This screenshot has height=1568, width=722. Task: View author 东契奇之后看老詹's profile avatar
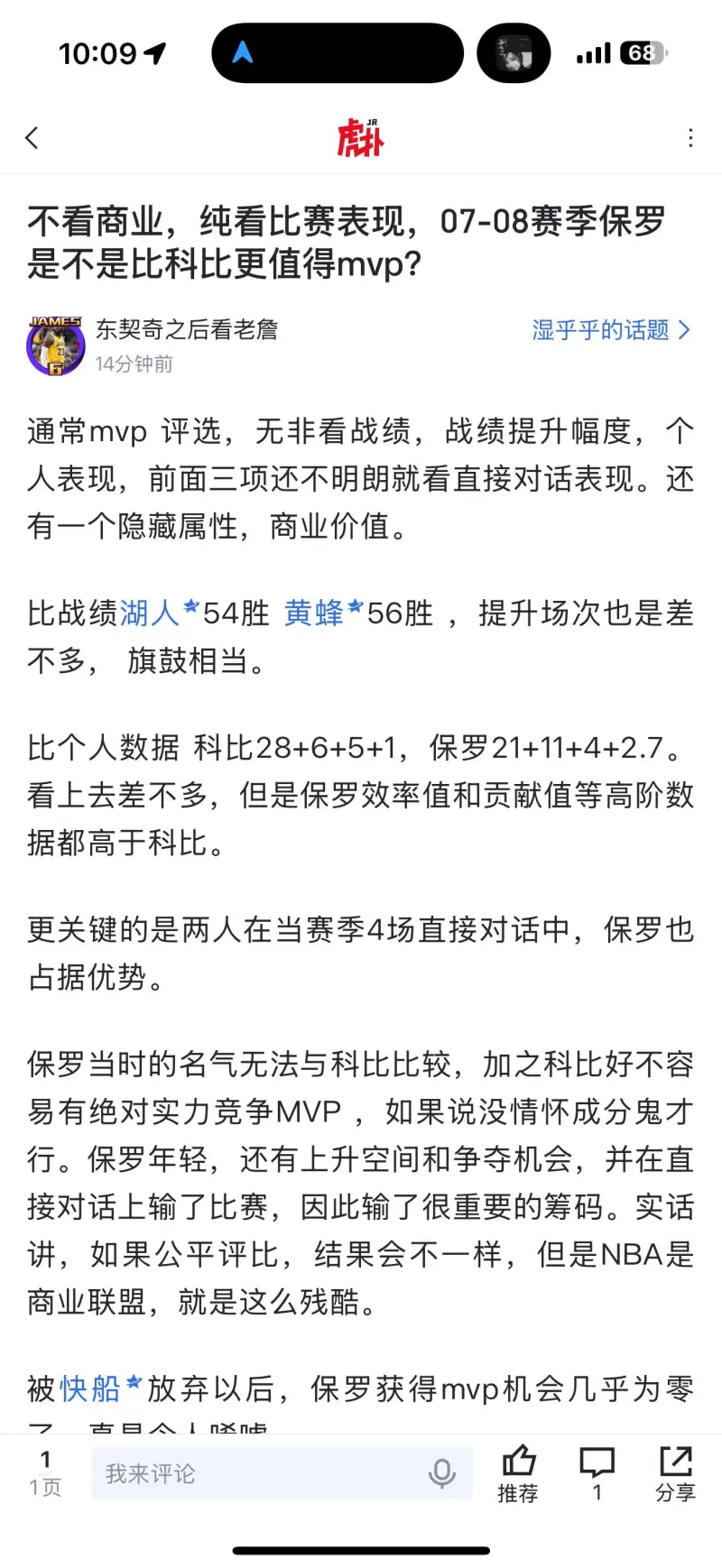coord(55,346)
